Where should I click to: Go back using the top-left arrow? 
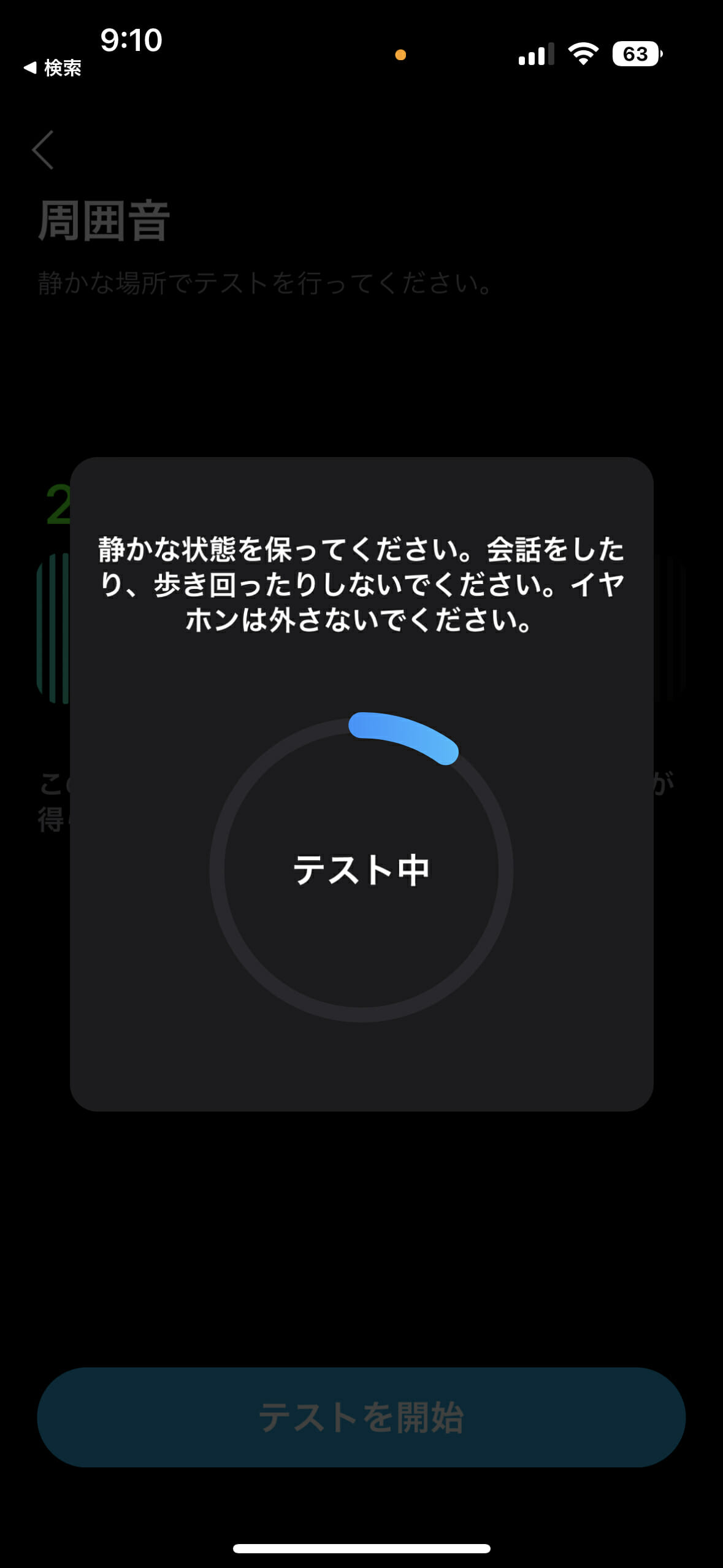pos(43,150)
